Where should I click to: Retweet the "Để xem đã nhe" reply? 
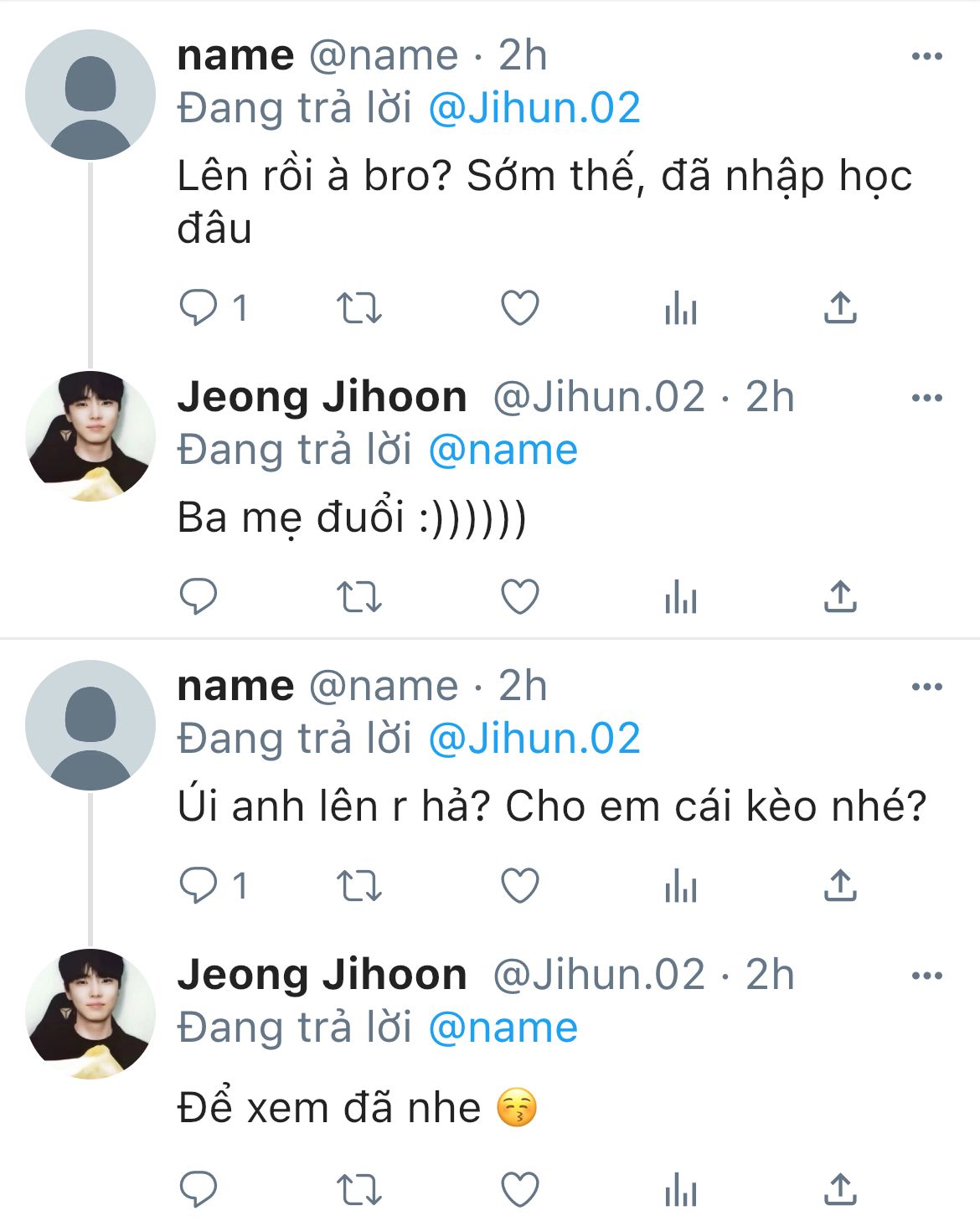tap(359, 1189)
